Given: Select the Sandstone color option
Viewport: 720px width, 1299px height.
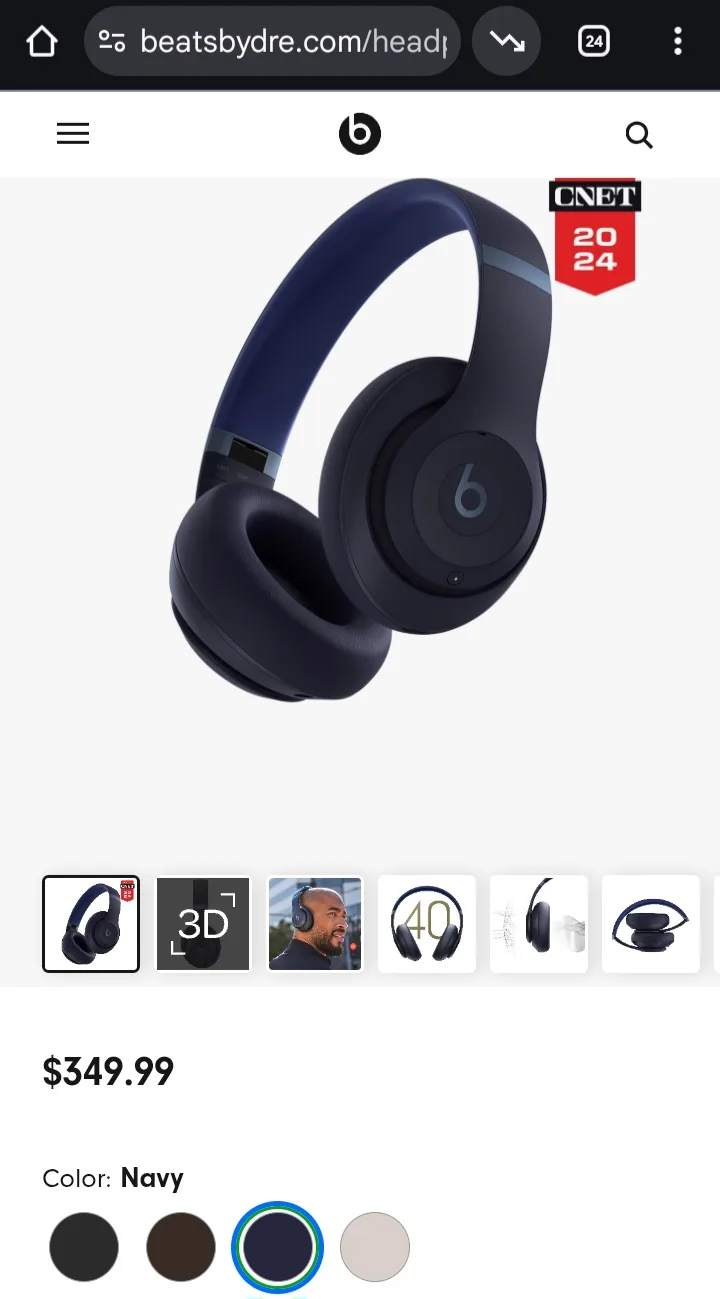Looking at the screenshot, I should coord(375,1247).
